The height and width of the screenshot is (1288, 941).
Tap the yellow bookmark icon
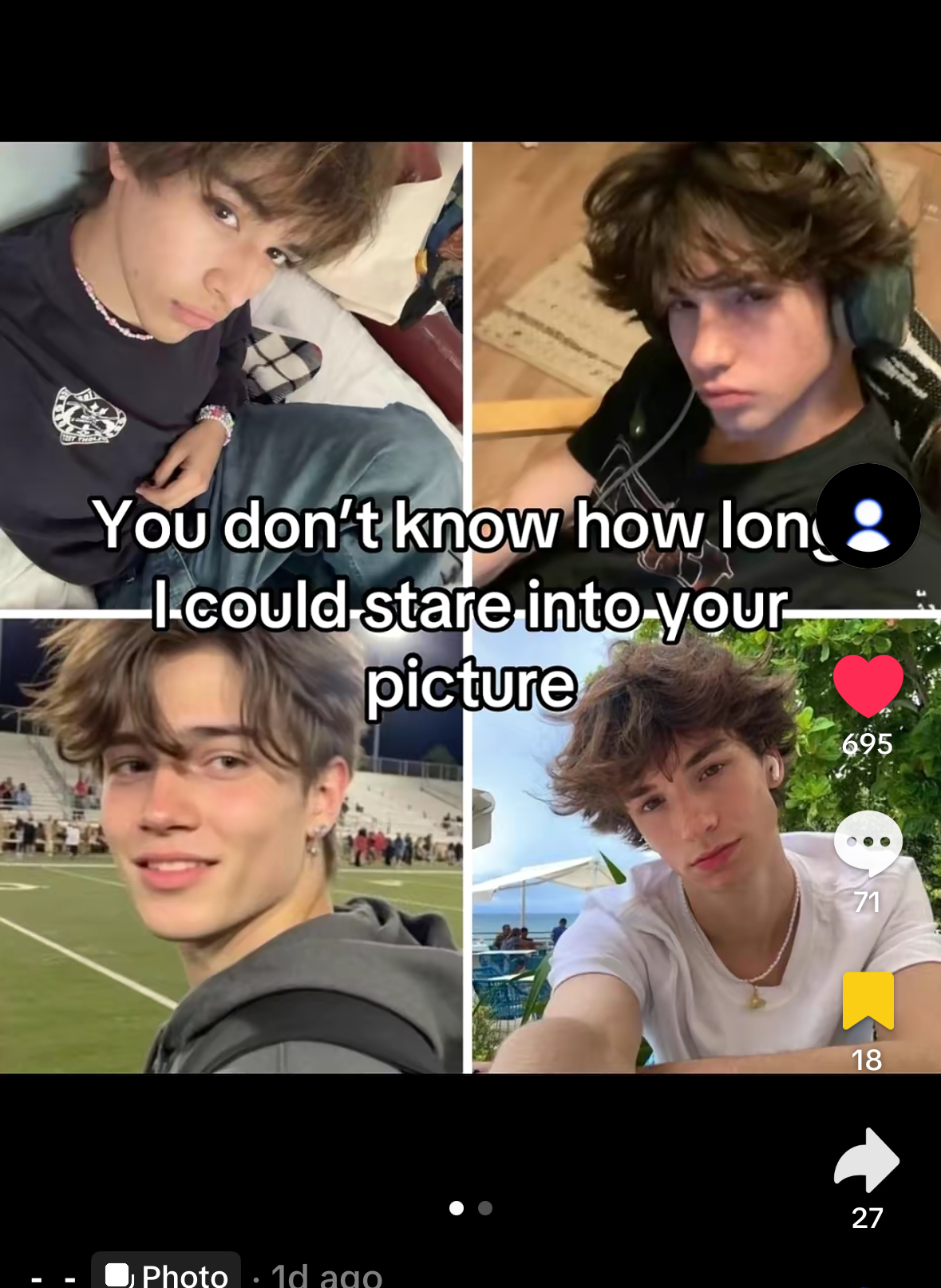point(868,1000)
